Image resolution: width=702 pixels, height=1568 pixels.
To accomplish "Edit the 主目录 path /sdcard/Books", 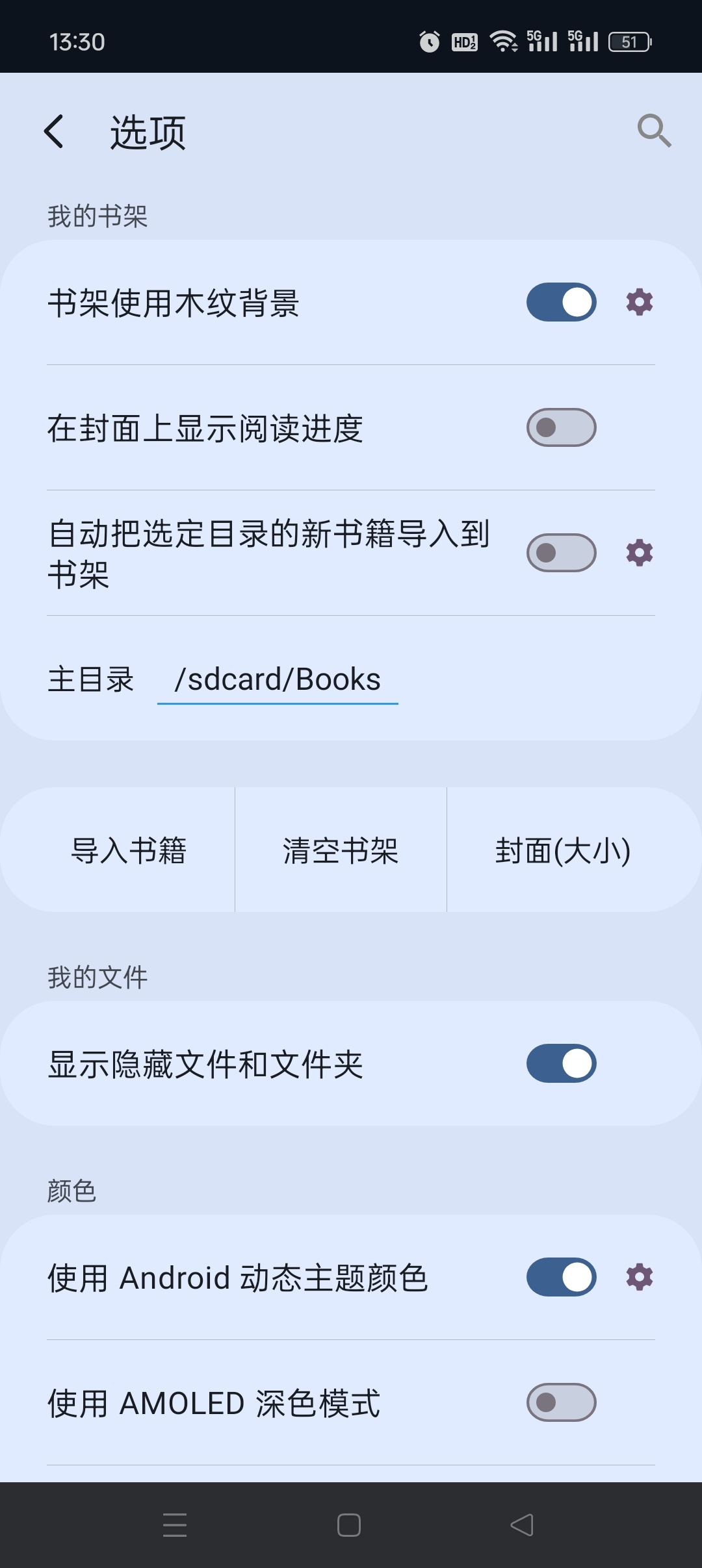I will [x=278, y=681].
